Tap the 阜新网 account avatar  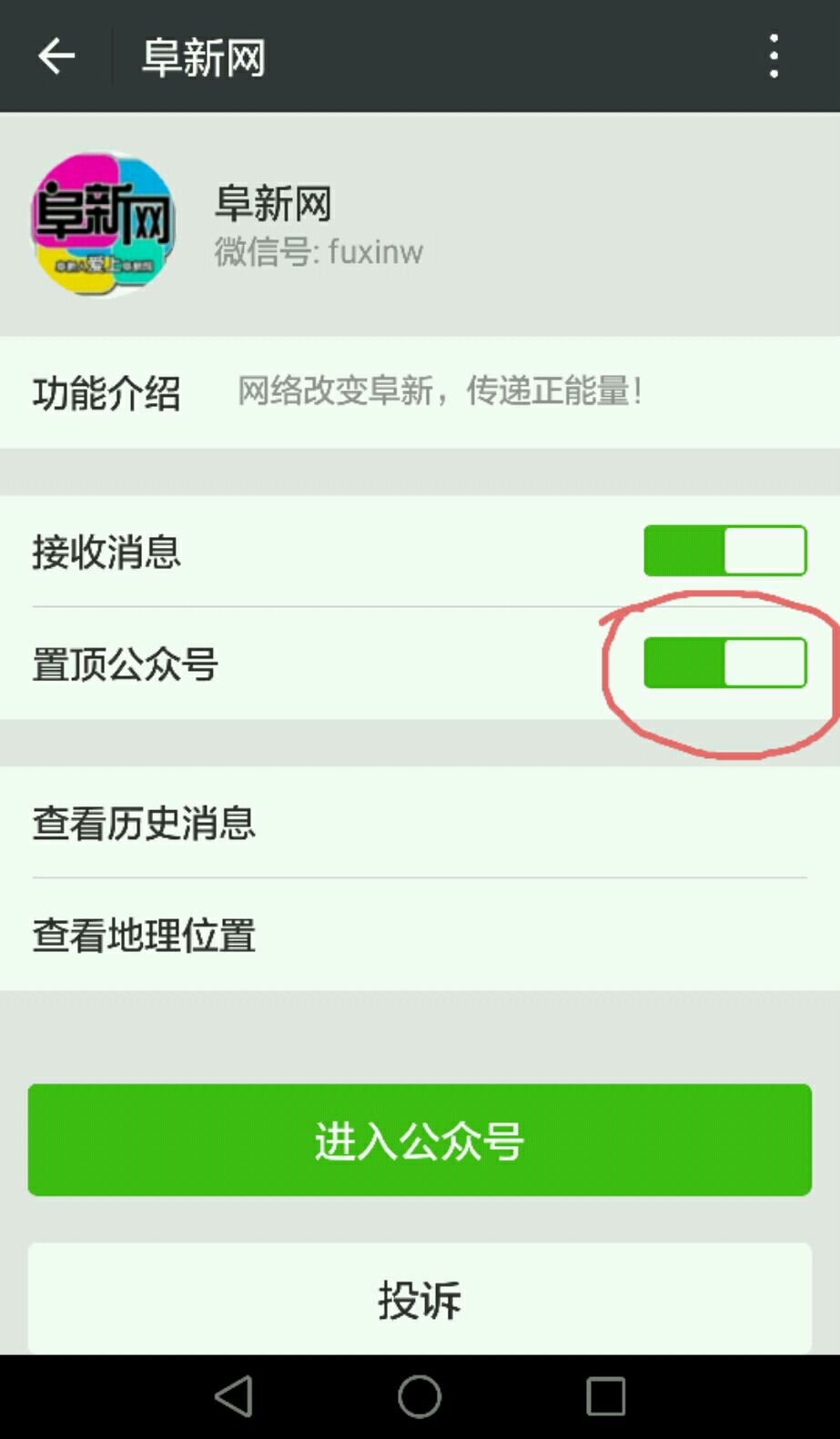click(x=102, y=224)
